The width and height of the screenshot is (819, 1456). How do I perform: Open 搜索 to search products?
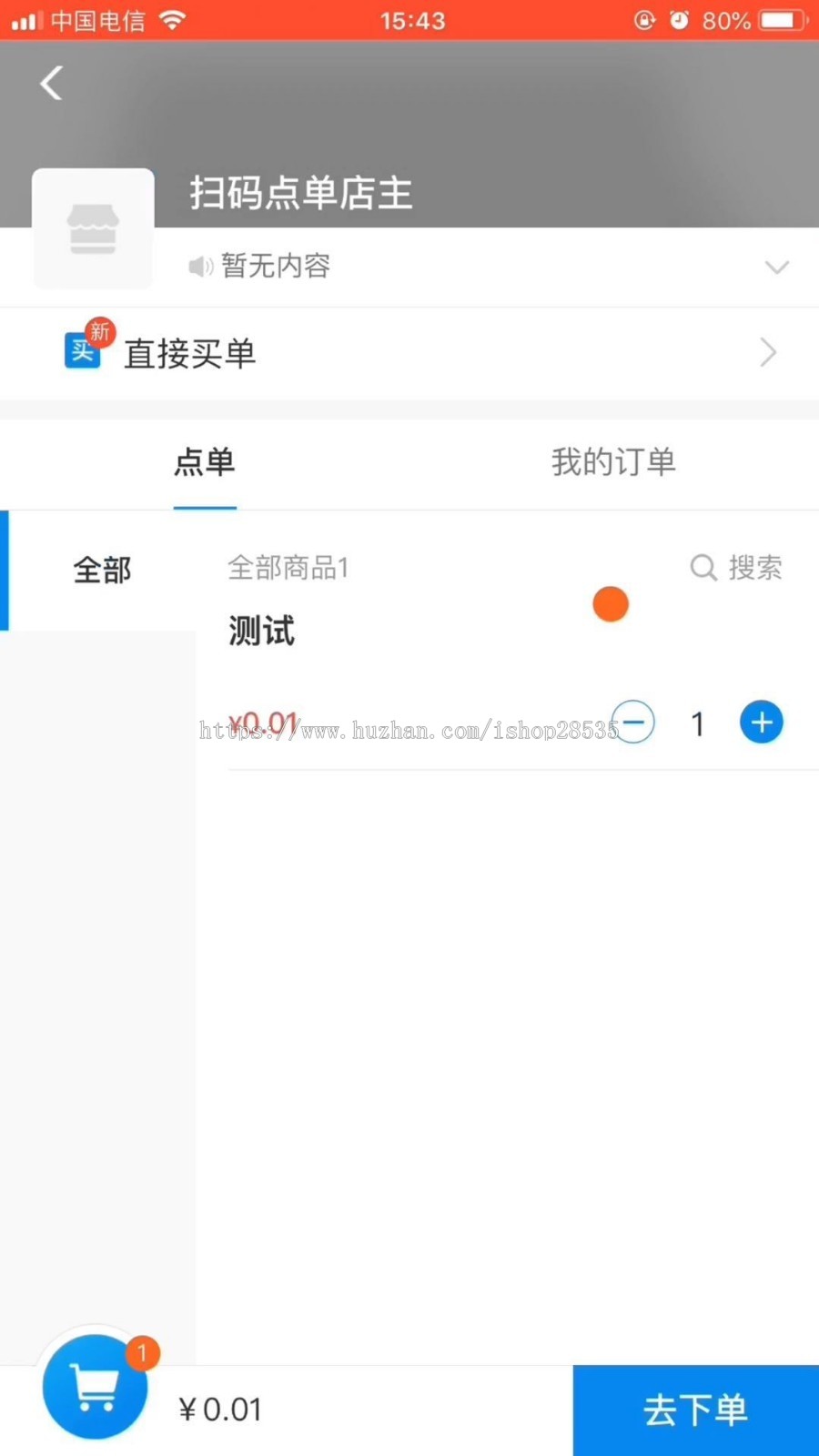pos(736,568)
